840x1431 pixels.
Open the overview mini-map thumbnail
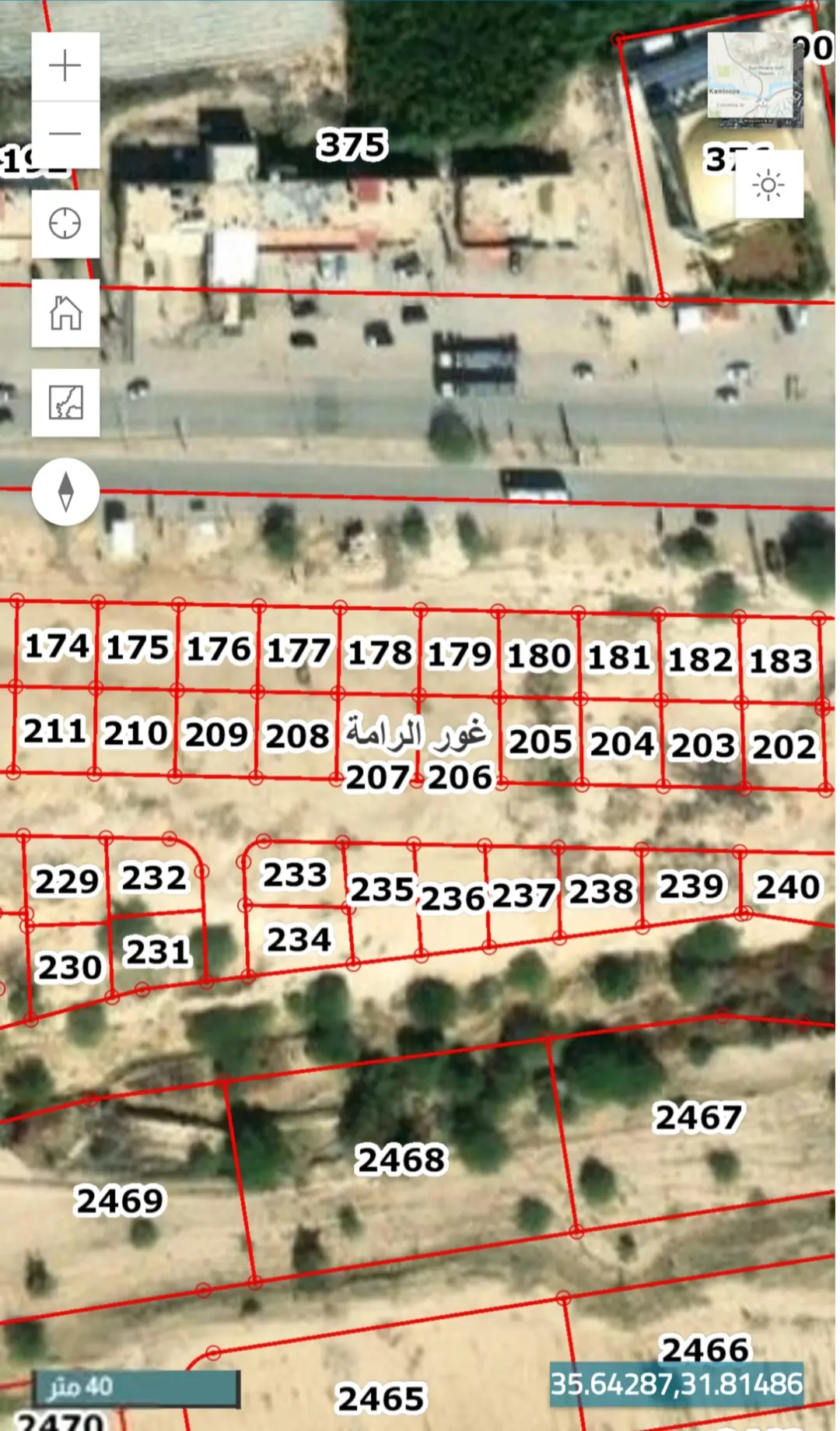tap(754, 79)
